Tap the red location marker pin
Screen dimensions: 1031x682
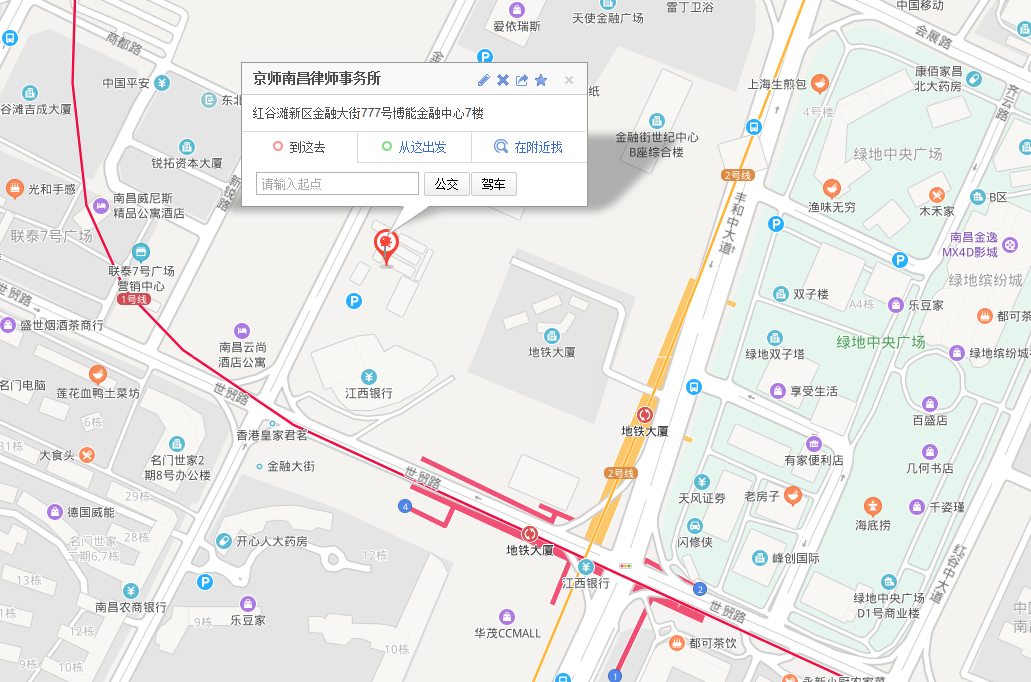(x=386, y=244)
